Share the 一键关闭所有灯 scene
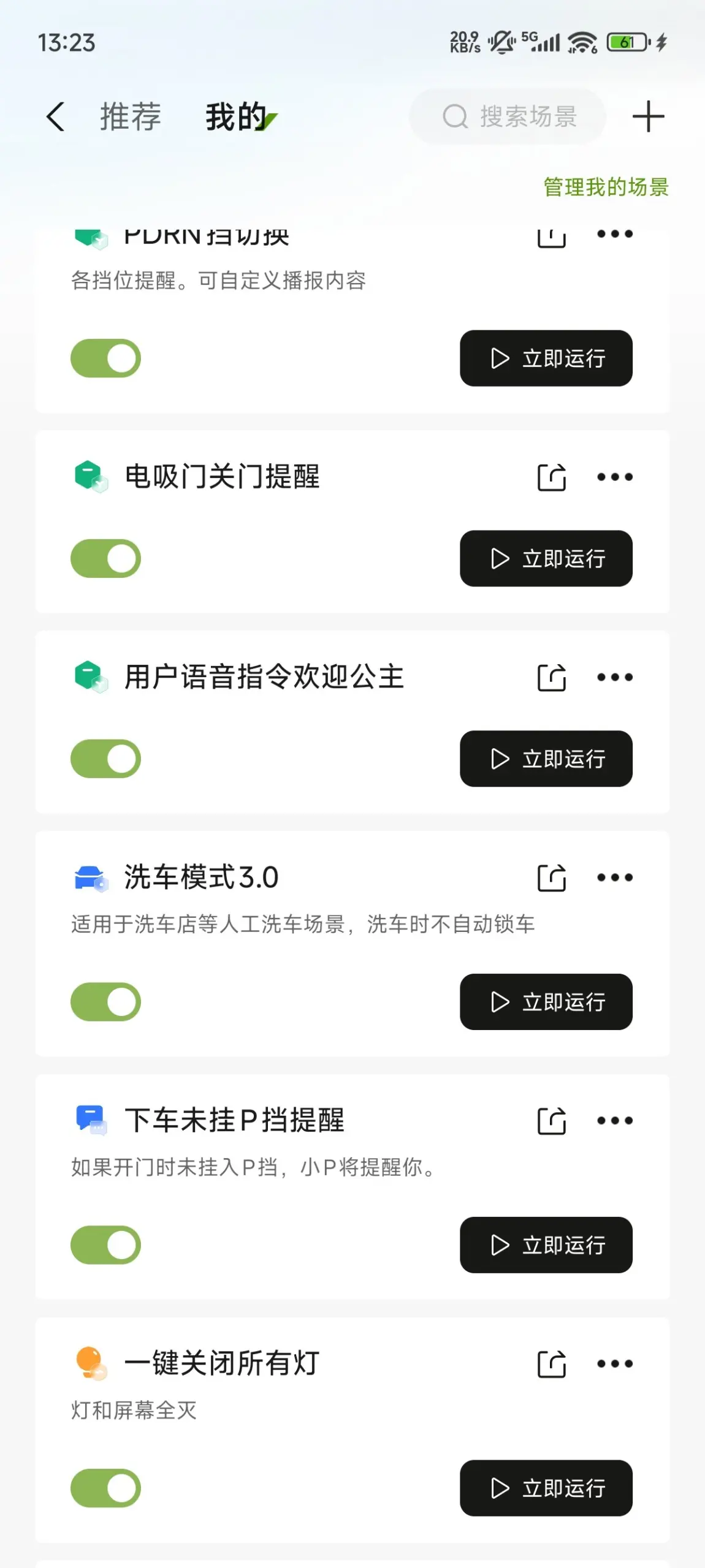Screen dimensions: 705x1568 pyautogui.click(x=552, y=1364)
